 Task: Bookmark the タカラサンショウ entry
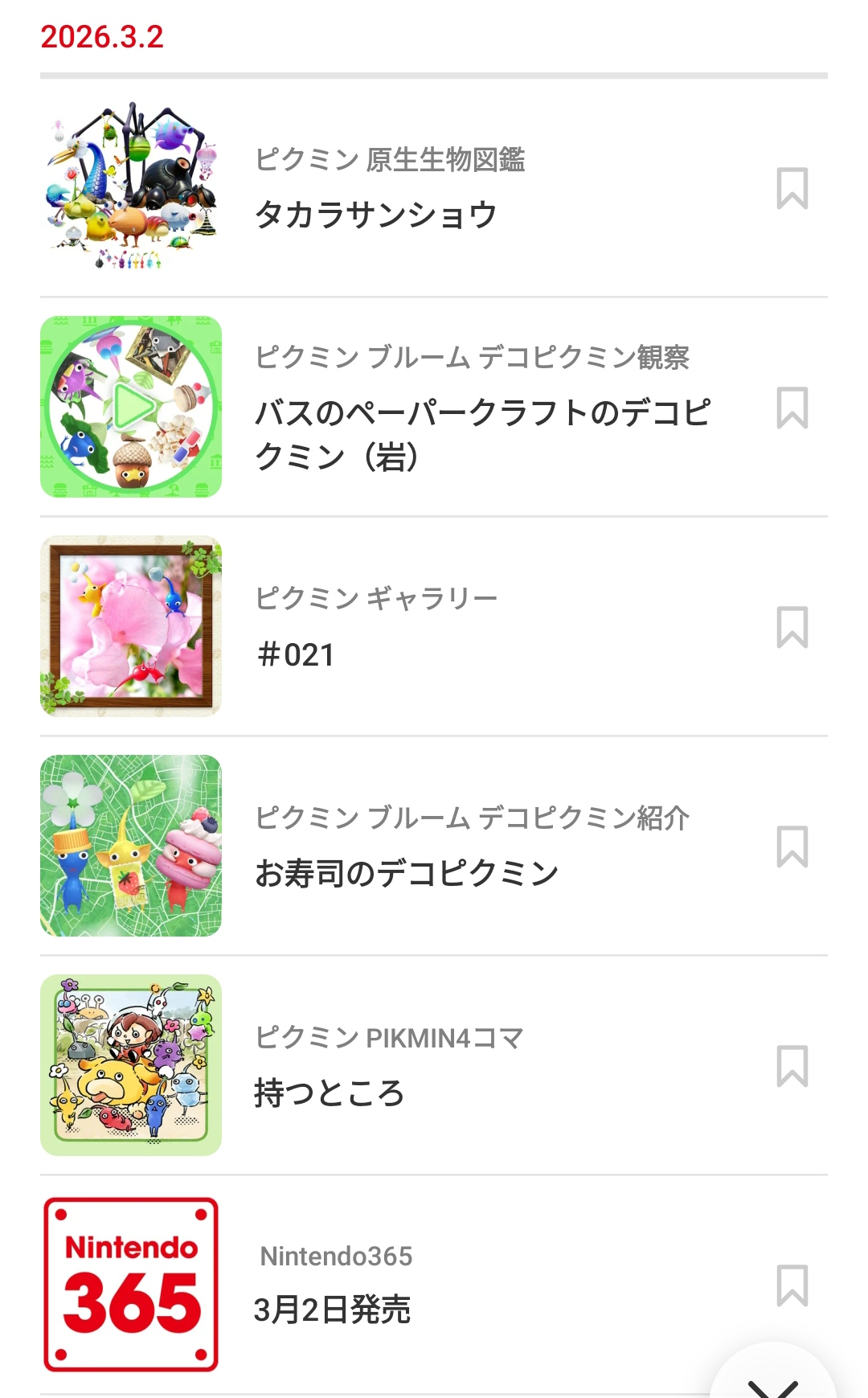tap(792, 189)
